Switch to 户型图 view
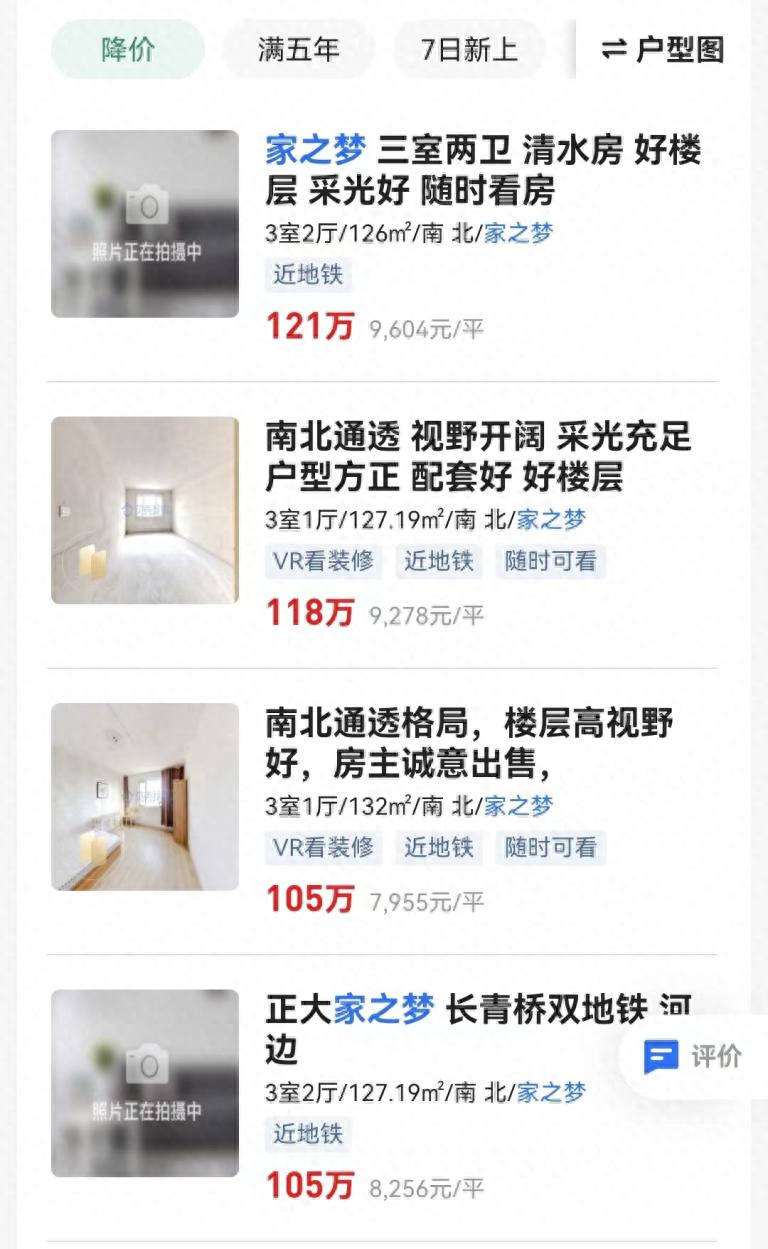The width and height of the screenshot is (768, 1249). click(x=663, y=49)
